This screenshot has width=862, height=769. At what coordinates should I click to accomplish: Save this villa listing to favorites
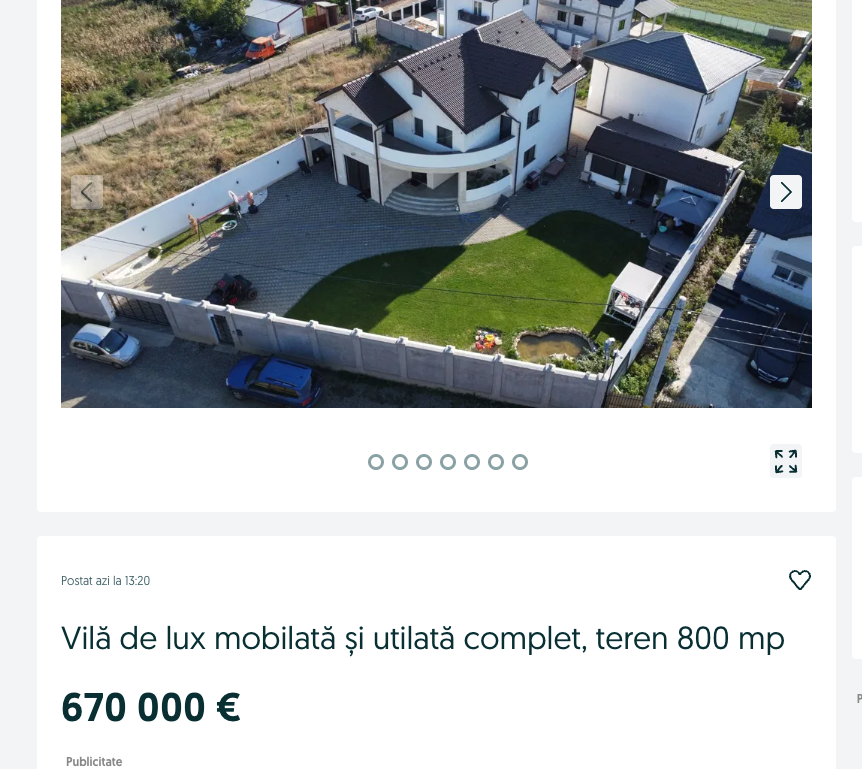point(799,580)
